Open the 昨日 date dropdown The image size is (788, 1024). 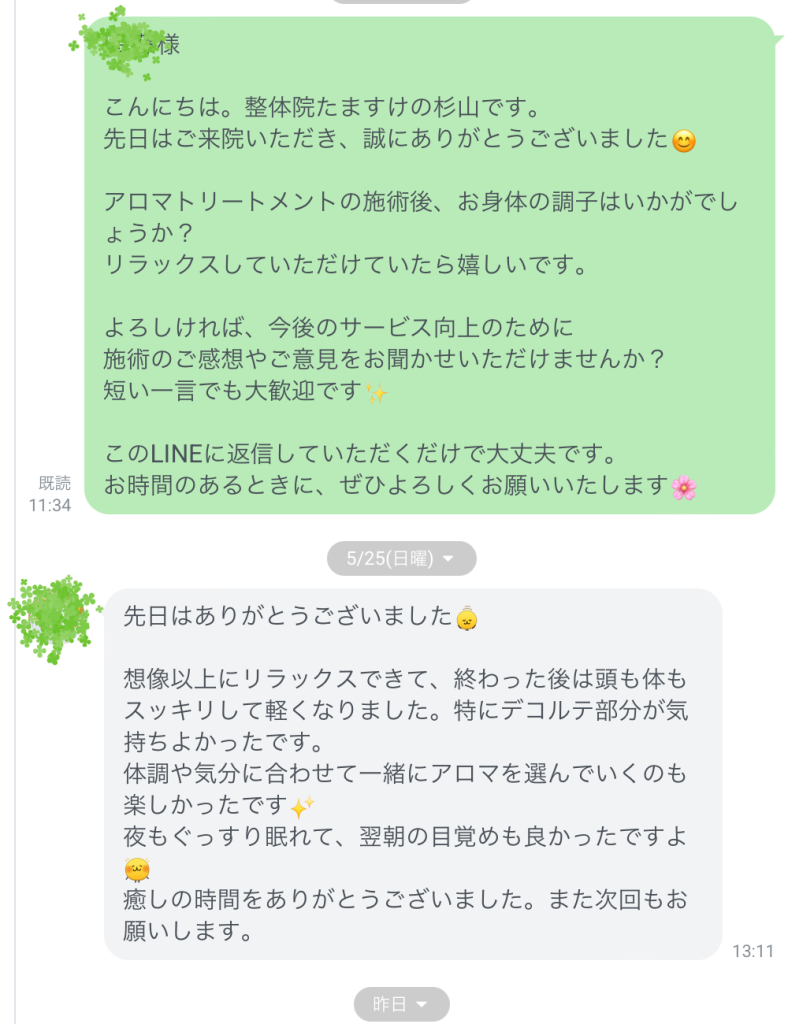pos(401,1004)
